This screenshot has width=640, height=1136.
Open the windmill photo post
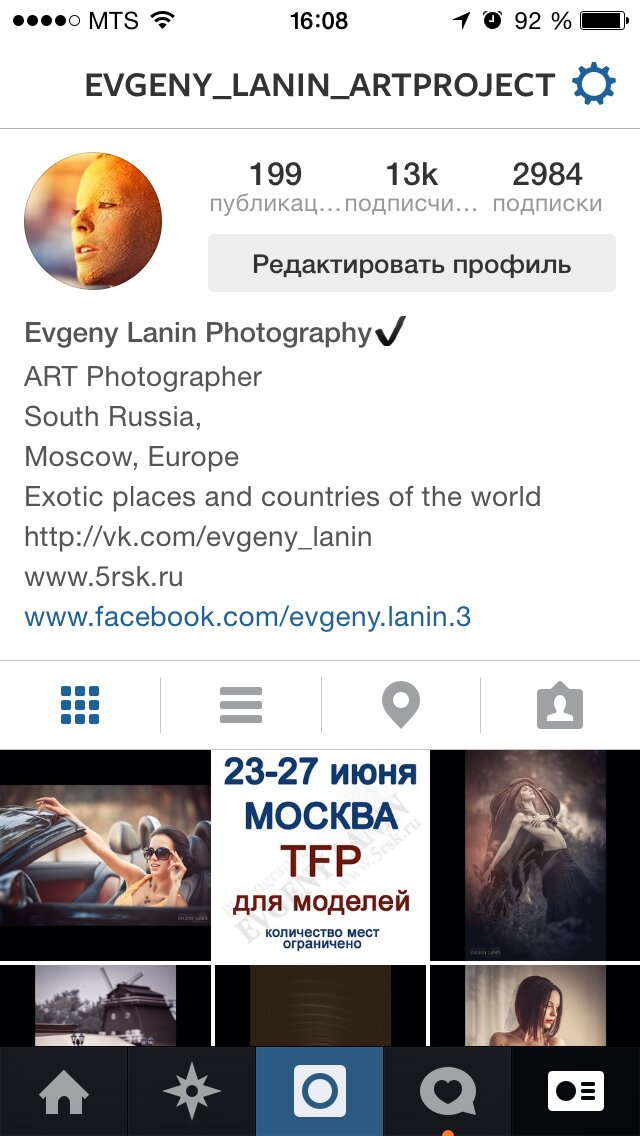[105, 1004]
